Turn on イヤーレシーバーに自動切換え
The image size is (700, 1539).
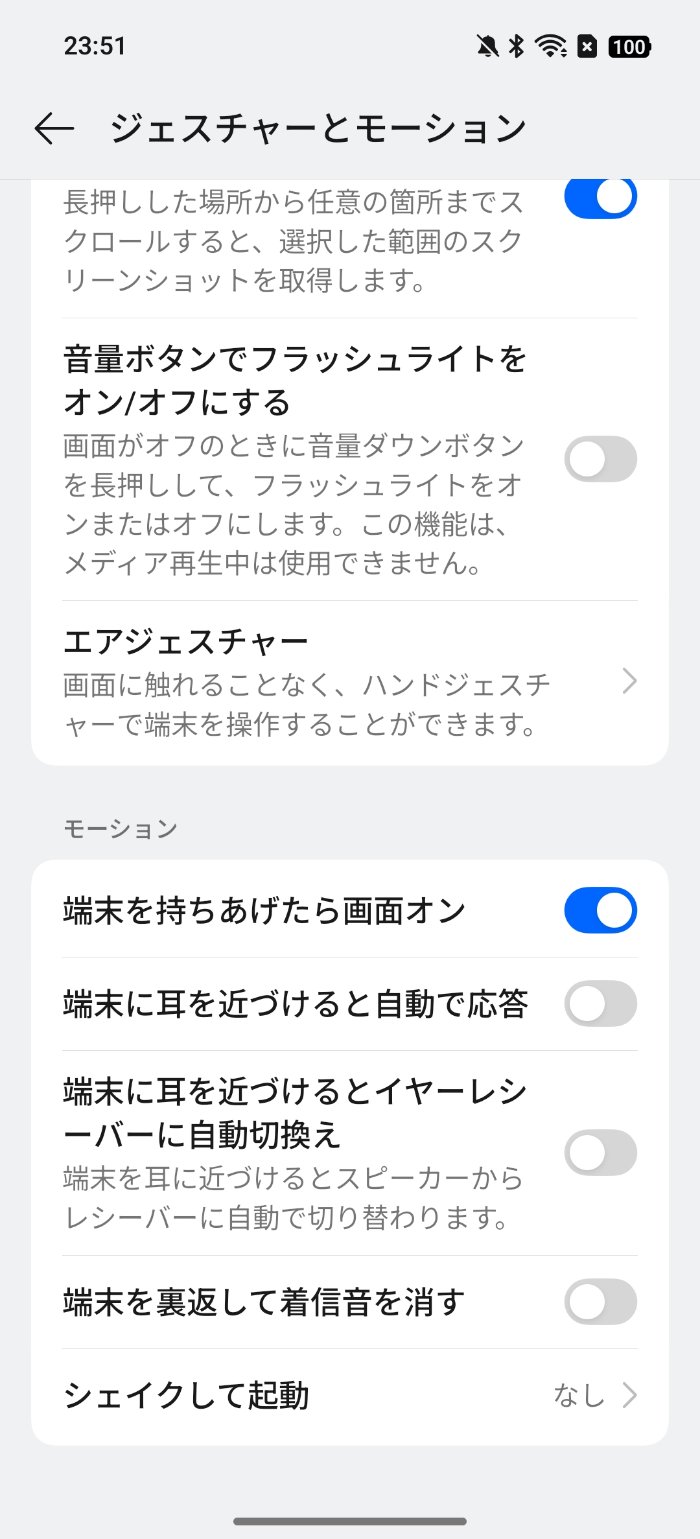click(600, 1152)
